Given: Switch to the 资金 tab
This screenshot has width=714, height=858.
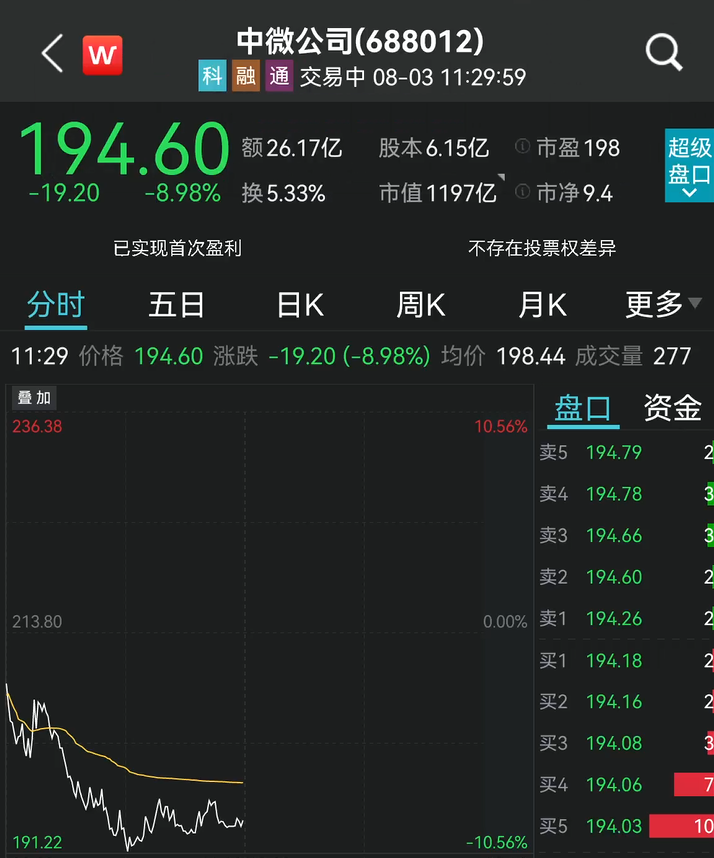Looking at the screenshot, I should [x=672, y=408].
